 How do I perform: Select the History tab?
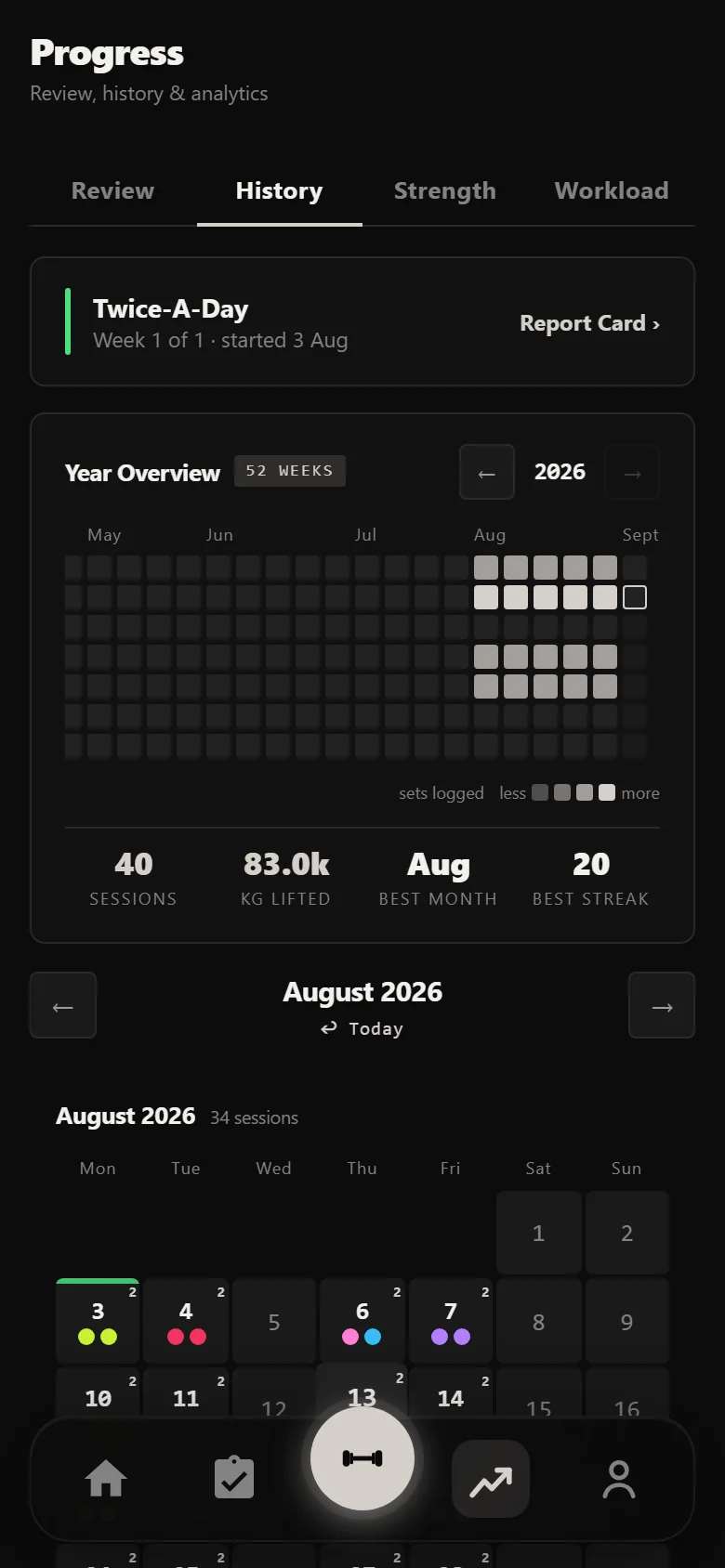coord(279,191)
